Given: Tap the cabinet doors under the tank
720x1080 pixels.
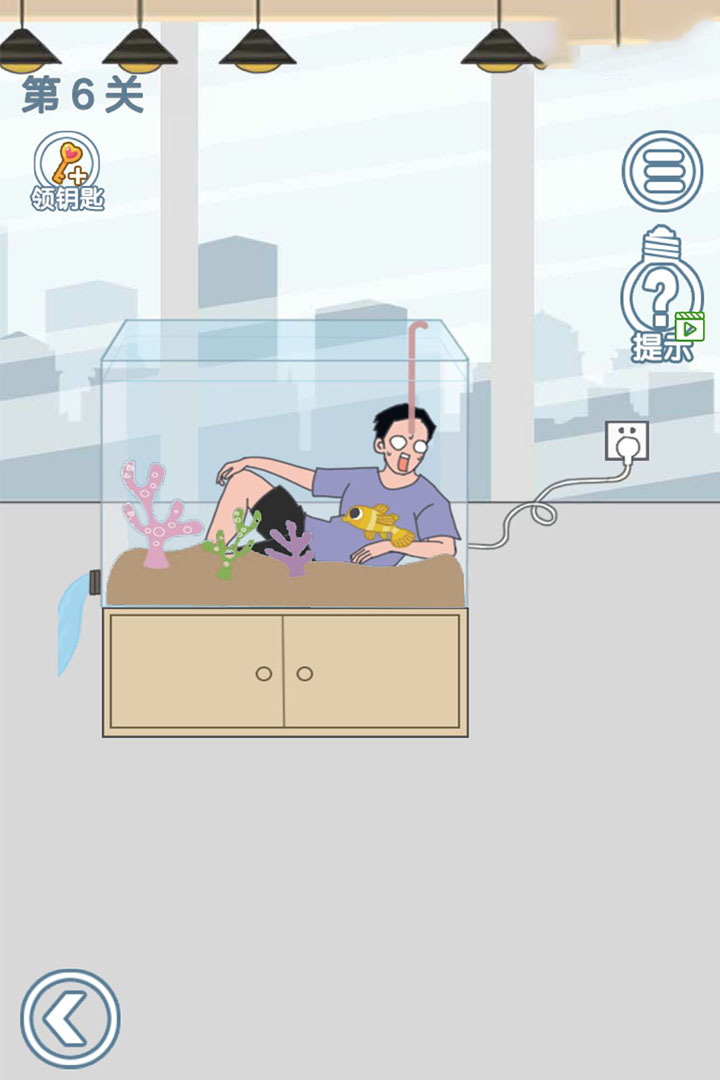Looking at the screenshot, I should click(284, 672).
